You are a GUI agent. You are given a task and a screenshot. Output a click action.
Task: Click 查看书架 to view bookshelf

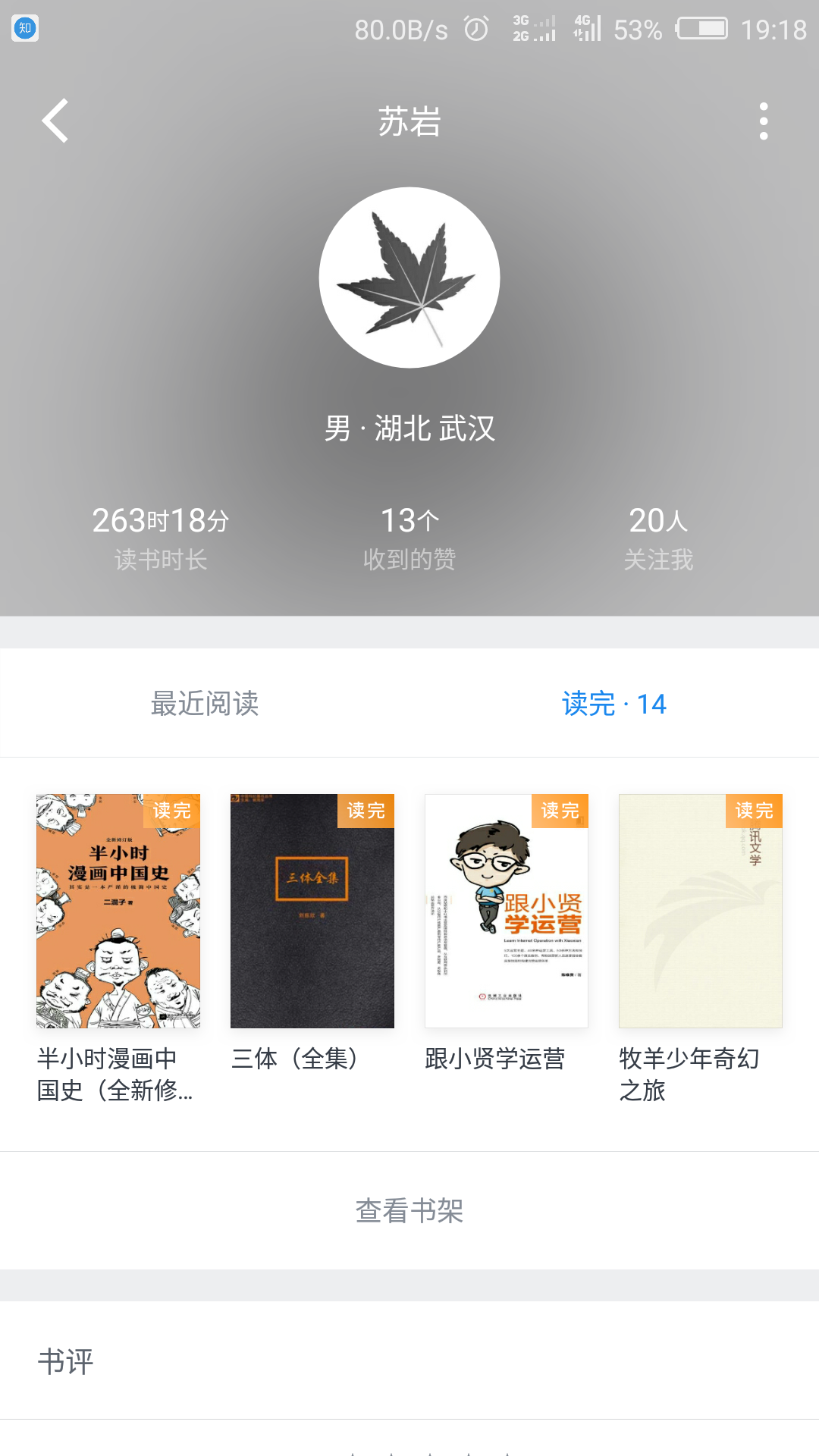point(409,1211)
